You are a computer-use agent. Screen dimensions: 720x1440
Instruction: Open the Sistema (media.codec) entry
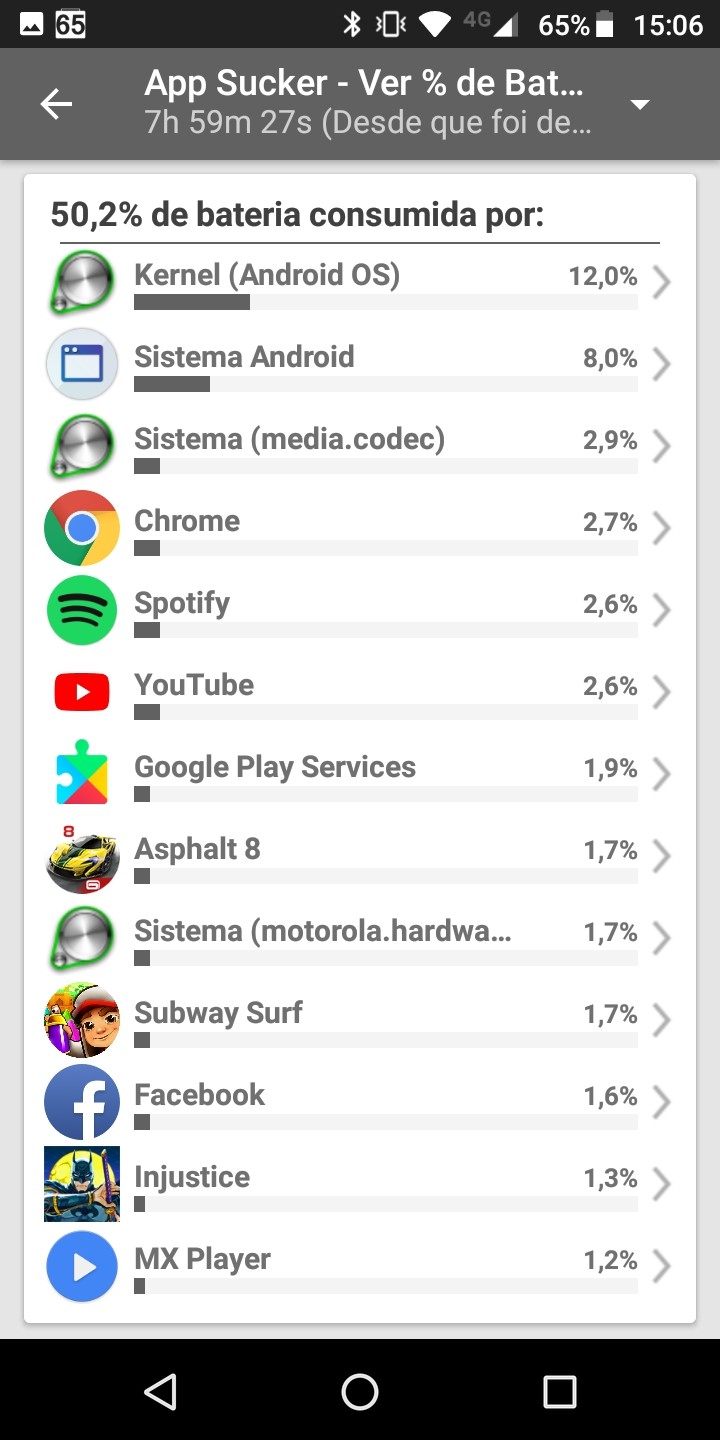coord(360,448)
